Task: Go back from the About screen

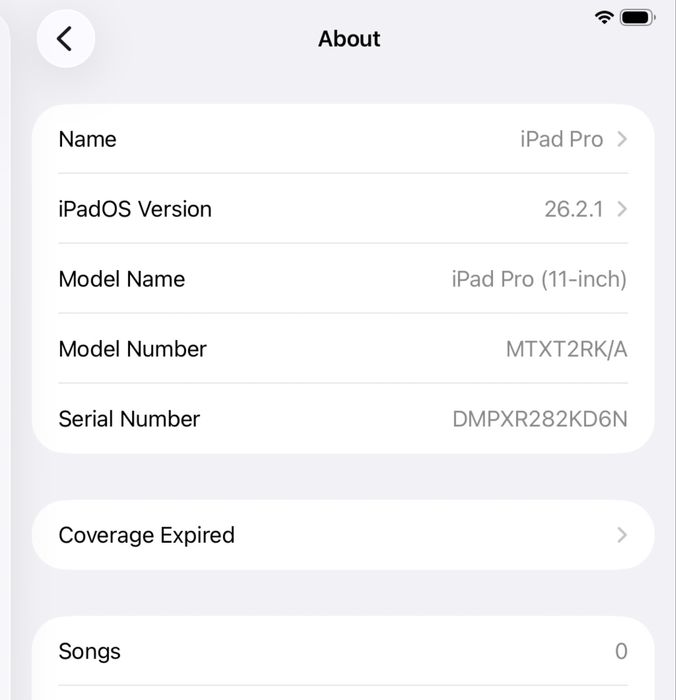Action: click(x=65, y=39)
